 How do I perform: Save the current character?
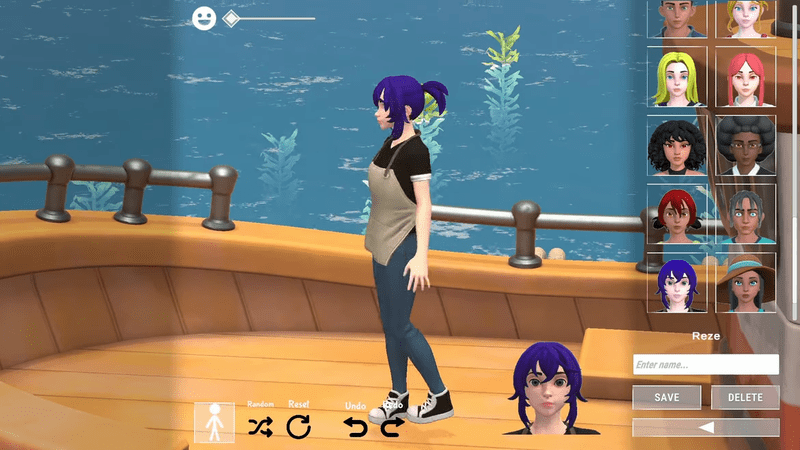[667, 397]
